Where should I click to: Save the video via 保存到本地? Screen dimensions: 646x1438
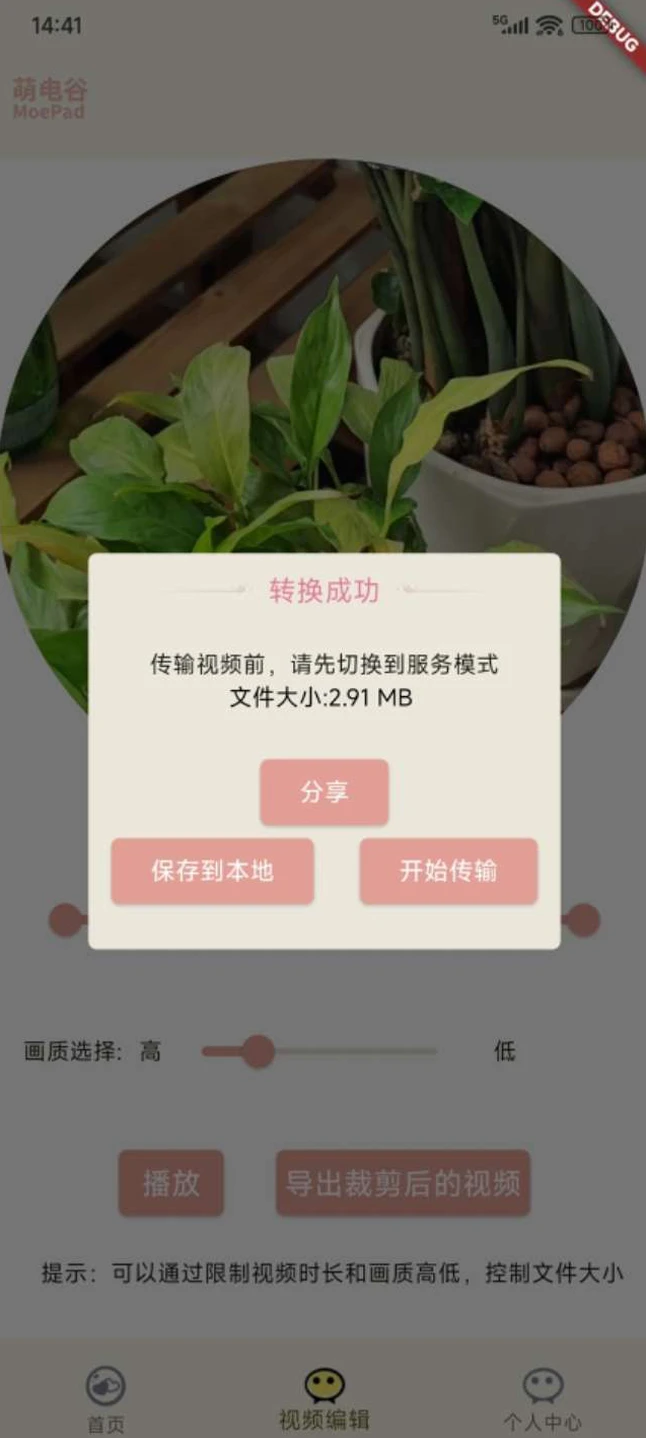(x=212, y=871)
